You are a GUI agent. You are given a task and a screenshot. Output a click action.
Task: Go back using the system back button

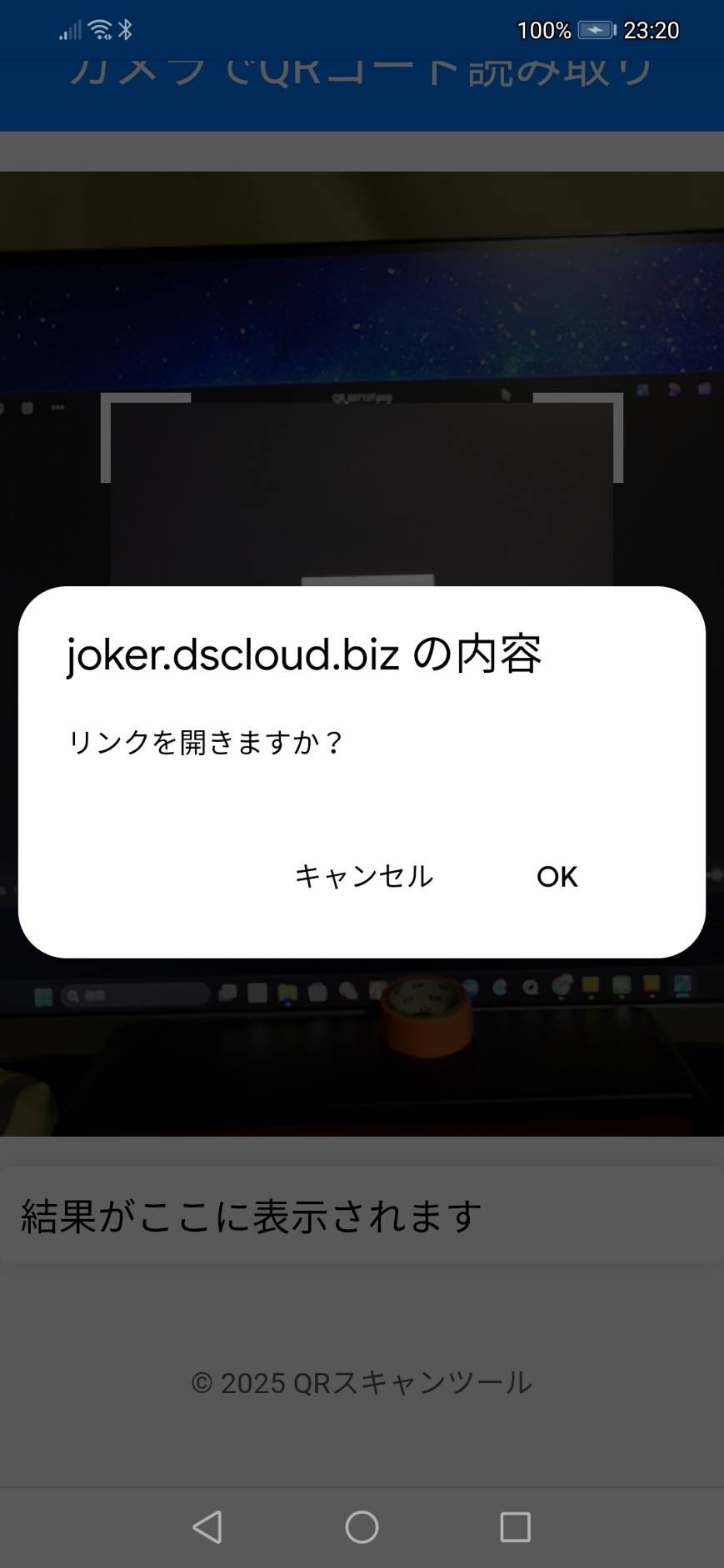pyautogui.click(x=207, y=1526)
